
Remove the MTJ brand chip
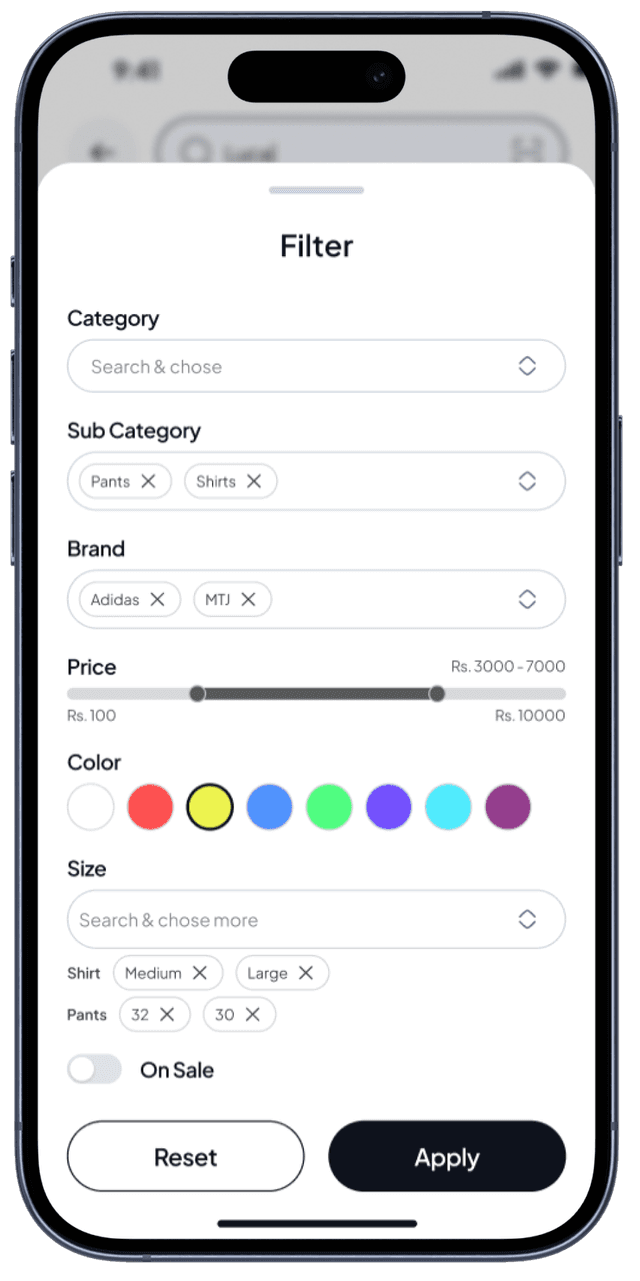pos(248,599)
